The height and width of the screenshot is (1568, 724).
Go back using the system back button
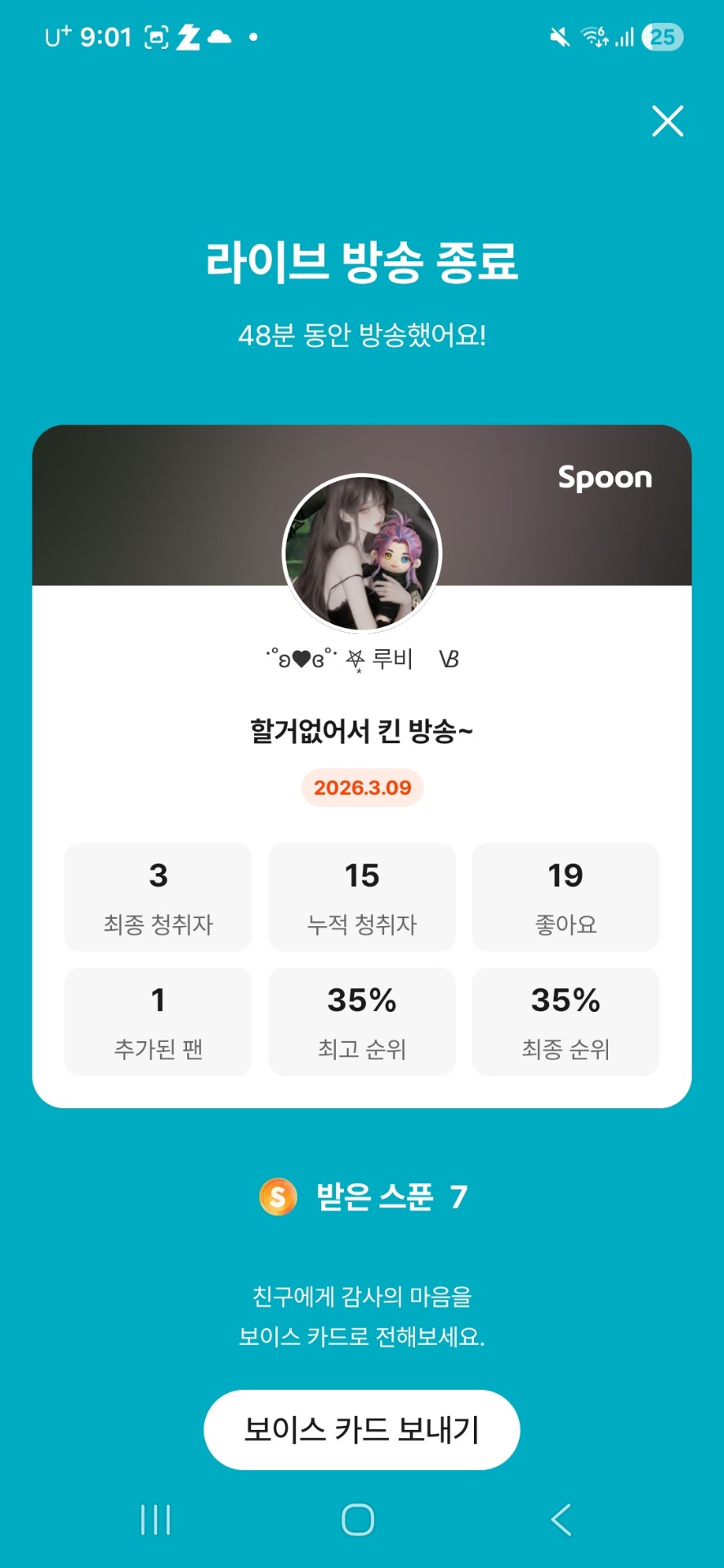click(561, 1520)
